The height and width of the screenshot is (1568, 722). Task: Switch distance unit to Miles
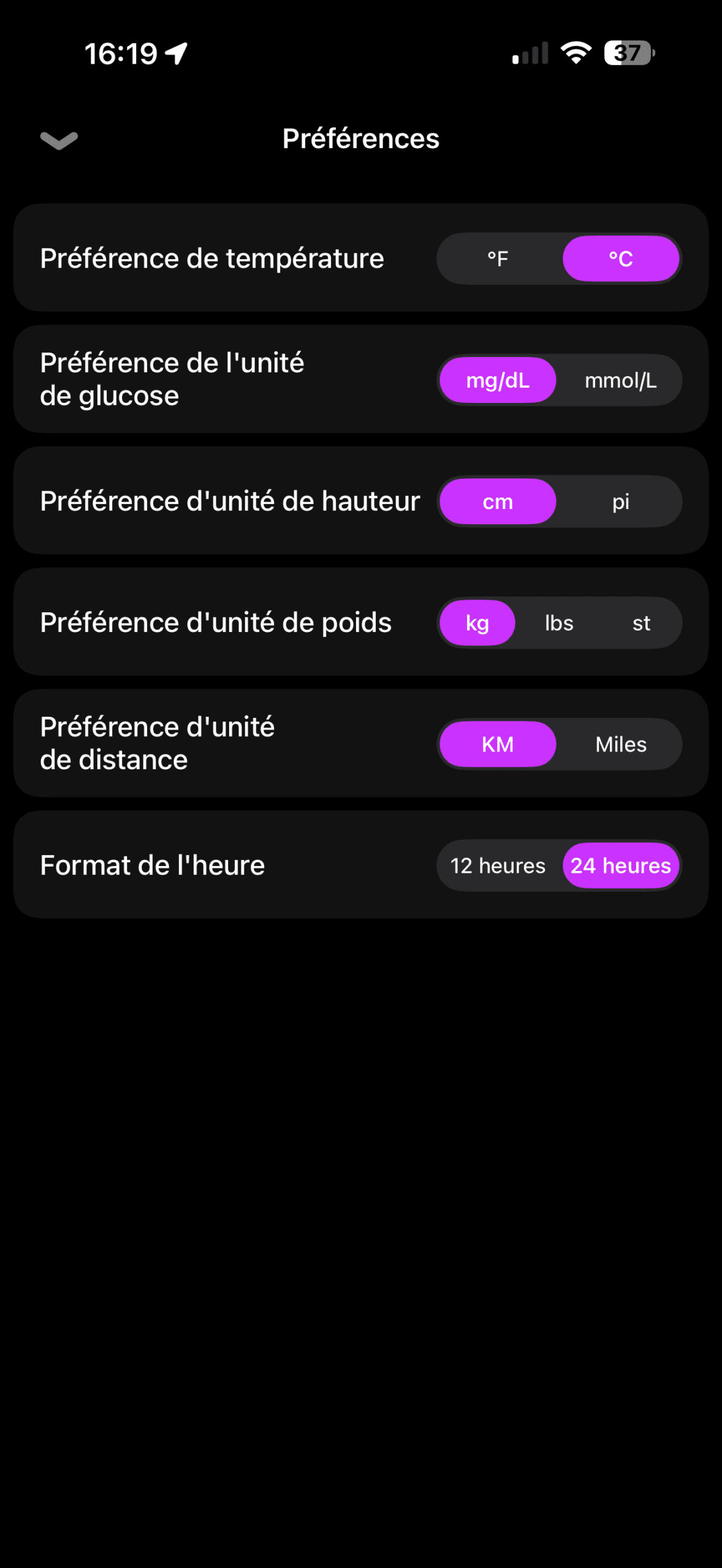(620, 744)
